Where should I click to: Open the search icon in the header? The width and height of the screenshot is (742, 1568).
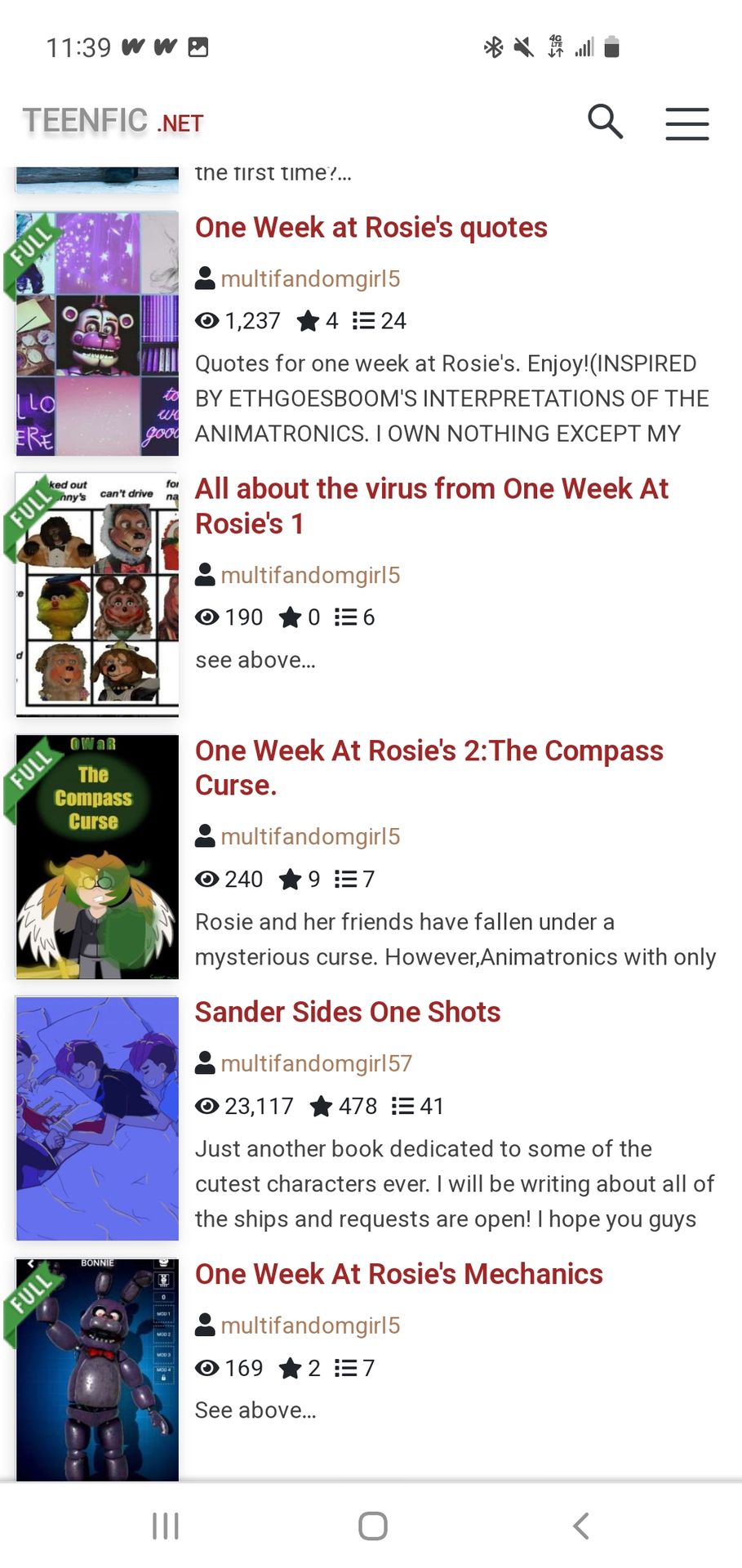[x=605, y=122]
